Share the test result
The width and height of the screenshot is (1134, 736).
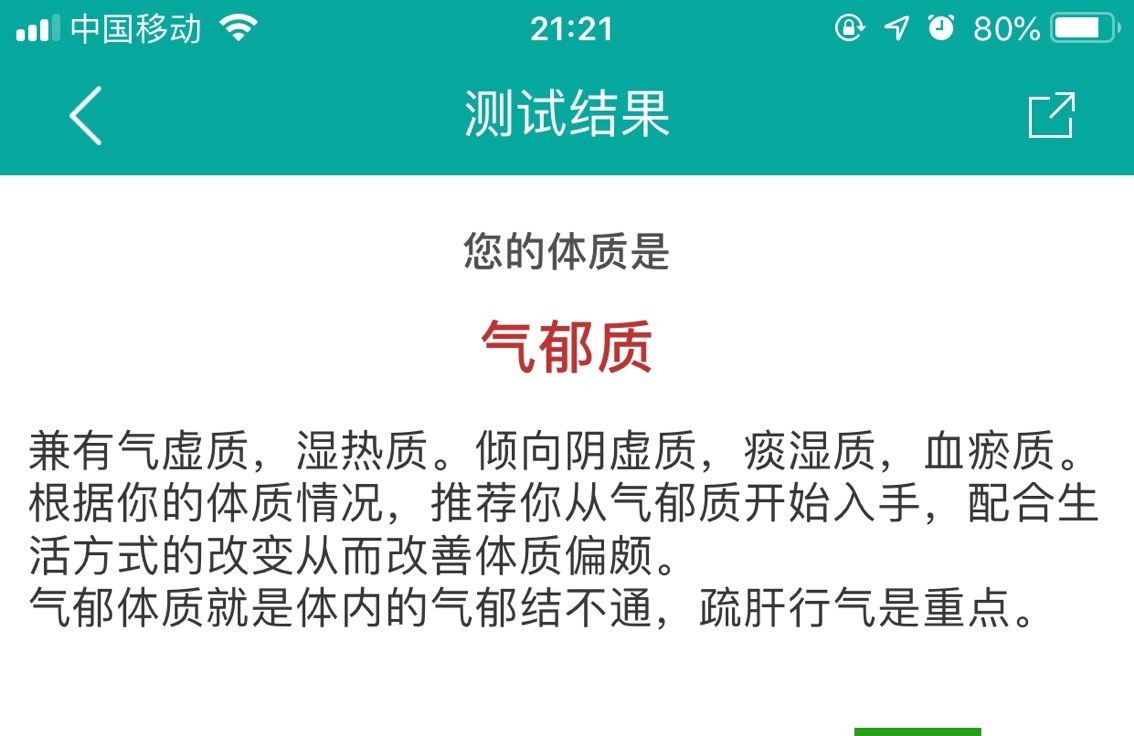[x=1051, y=115]
